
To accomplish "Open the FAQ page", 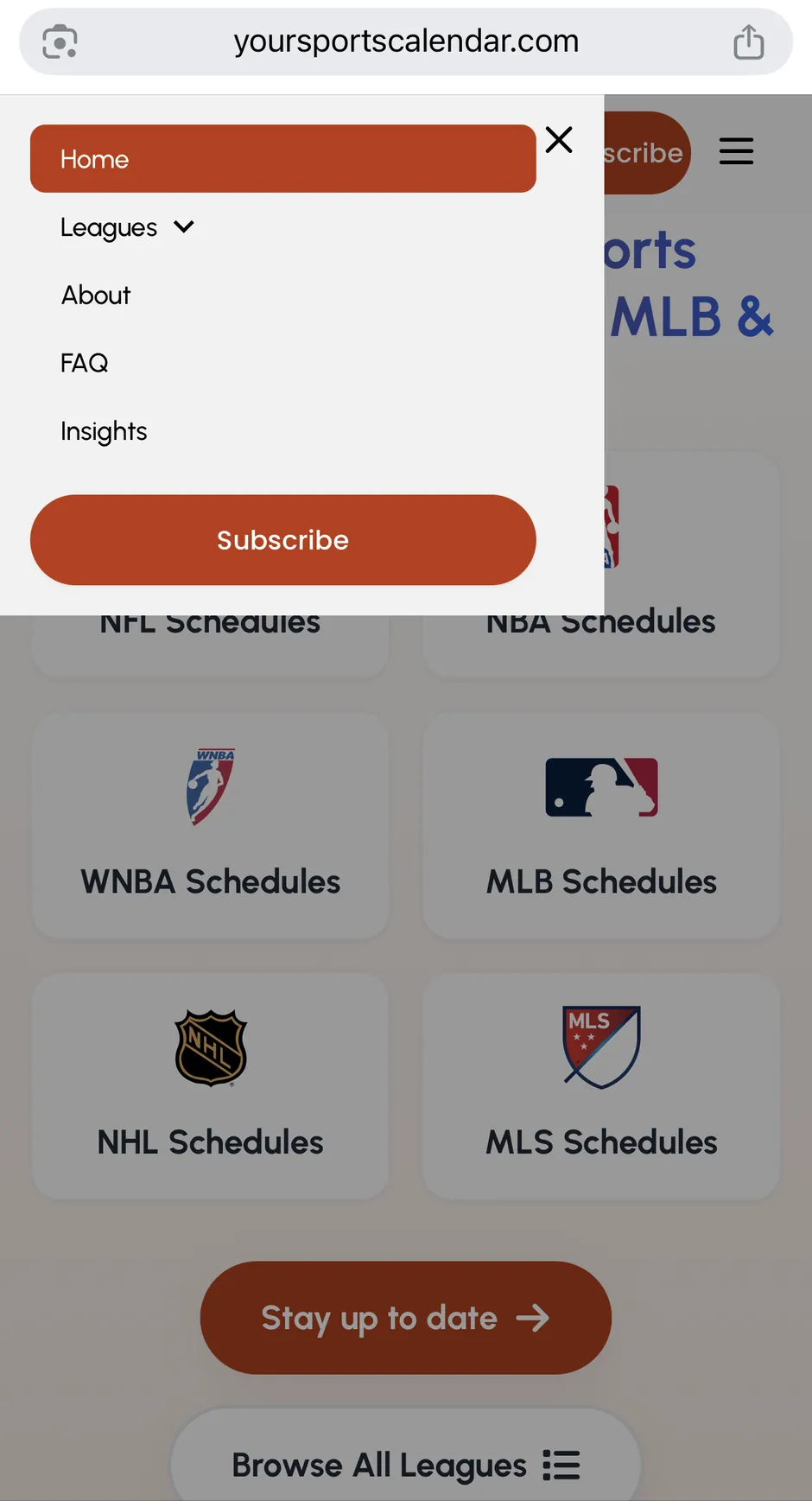I will click(x=84, y=362).
